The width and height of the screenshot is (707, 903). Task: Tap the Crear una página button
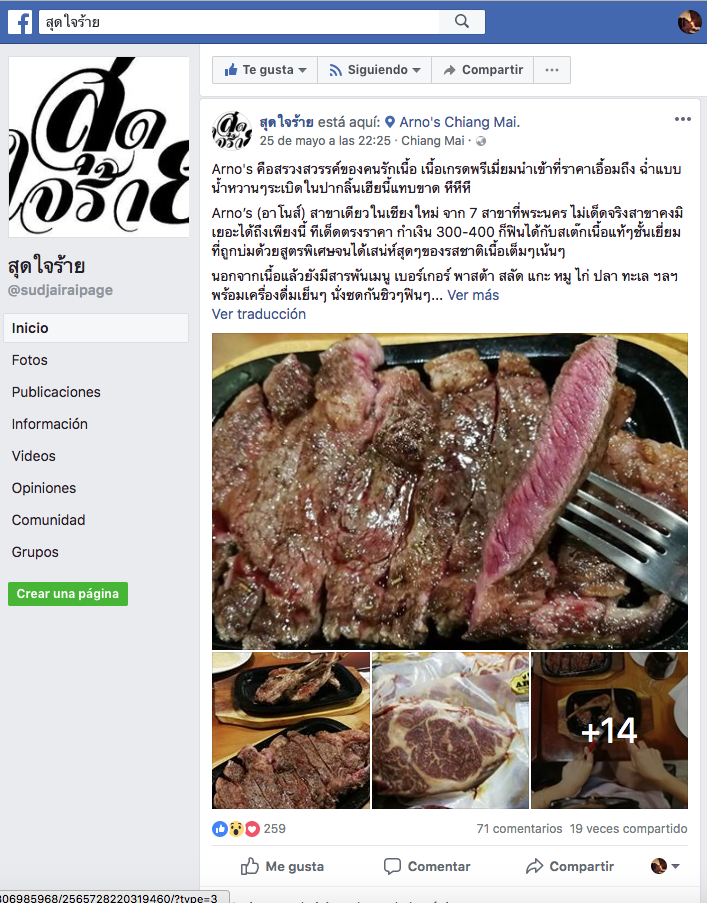tap(68, 594)
